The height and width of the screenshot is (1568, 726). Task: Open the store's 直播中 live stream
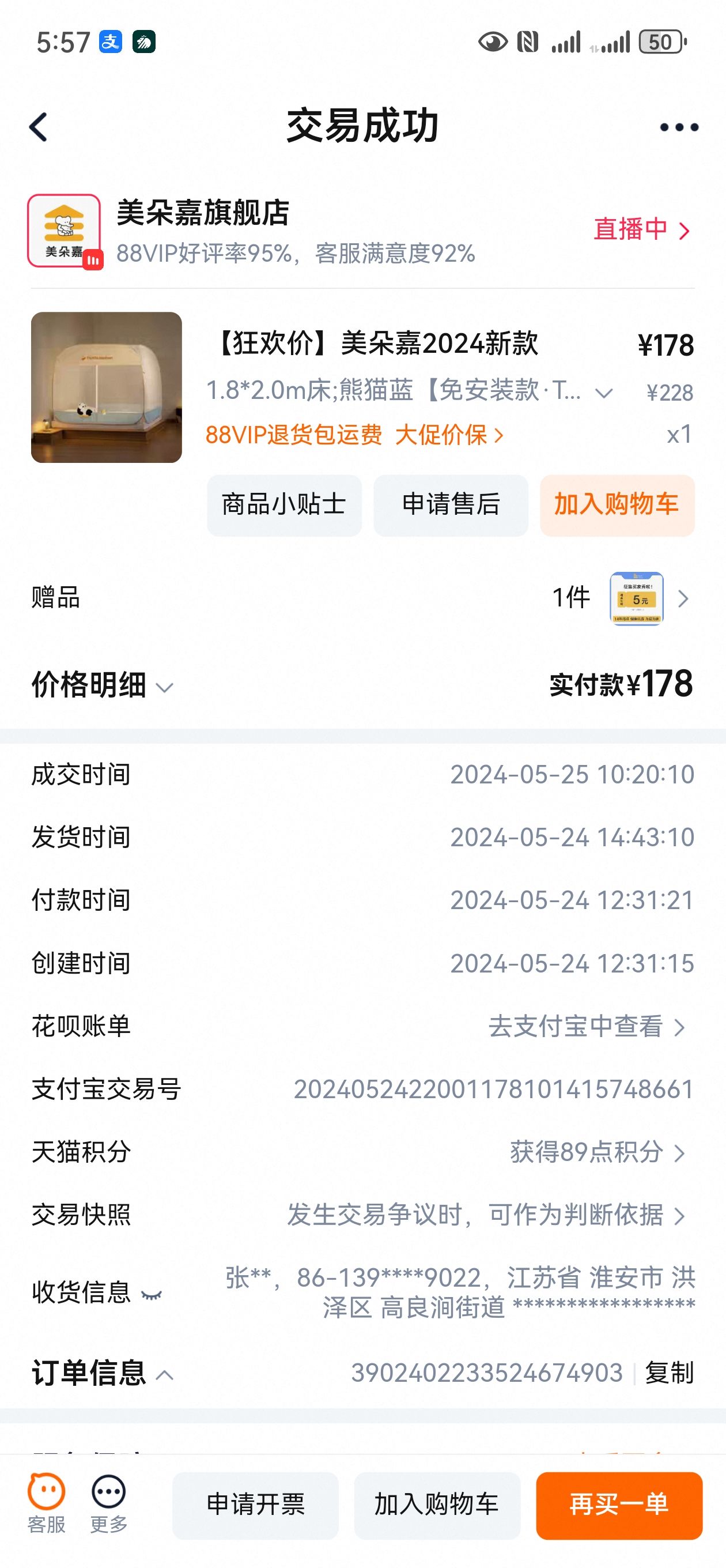[x=641, y=229]
